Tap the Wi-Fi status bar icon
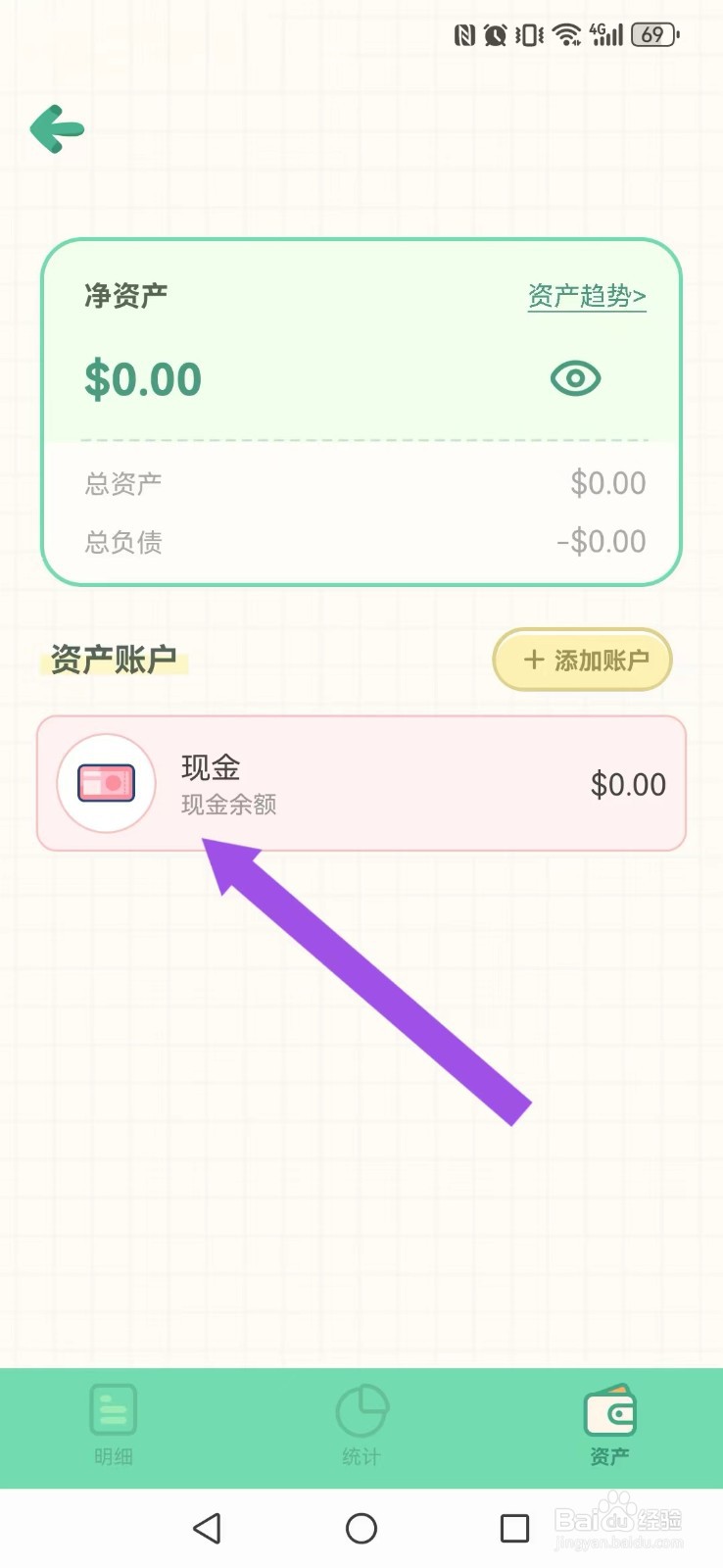Screen dimensions: 723x1568 [566, 33]
